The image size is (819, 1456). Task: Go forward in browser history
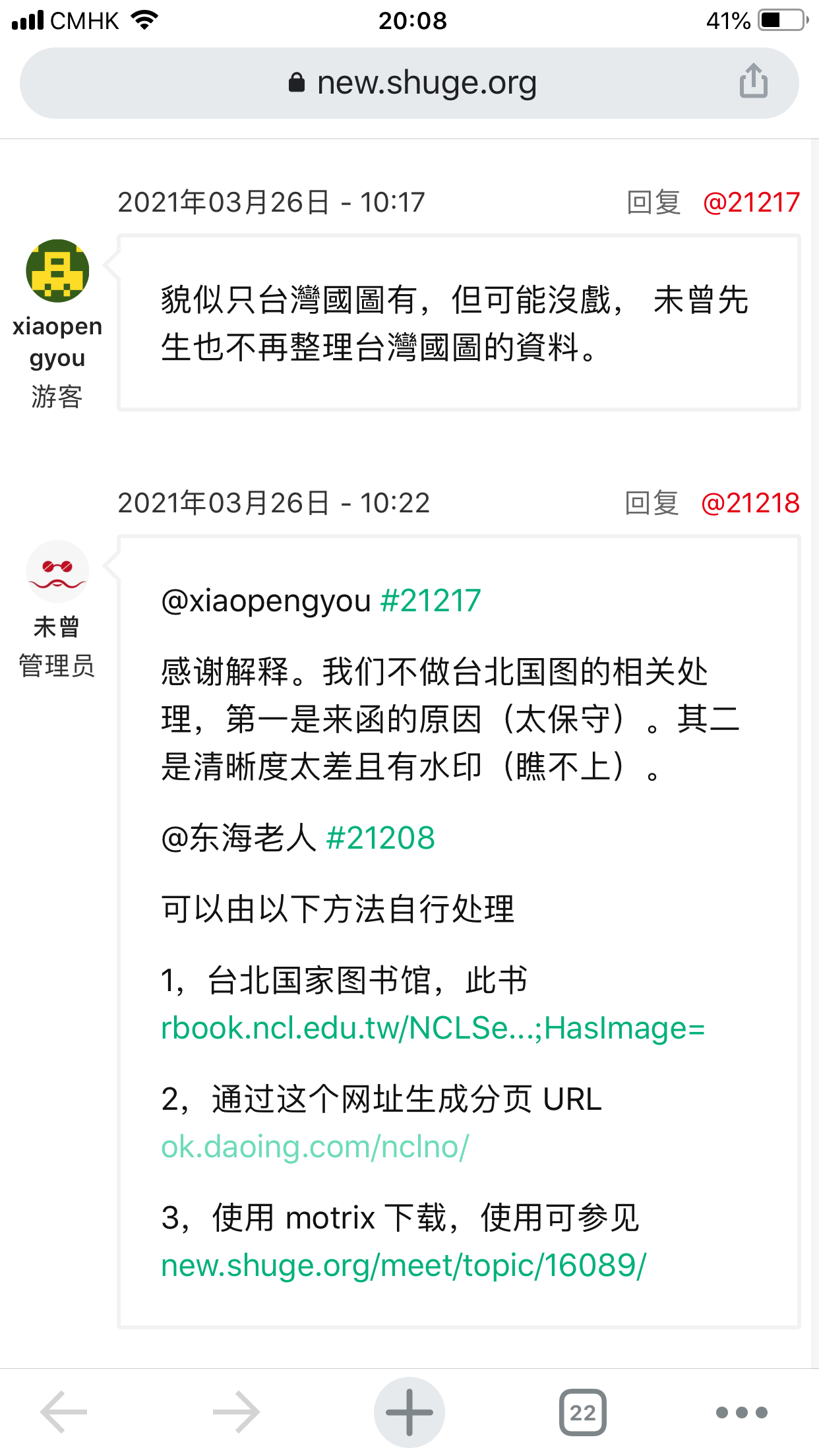pyautogui.click(x=236, y=1412)
